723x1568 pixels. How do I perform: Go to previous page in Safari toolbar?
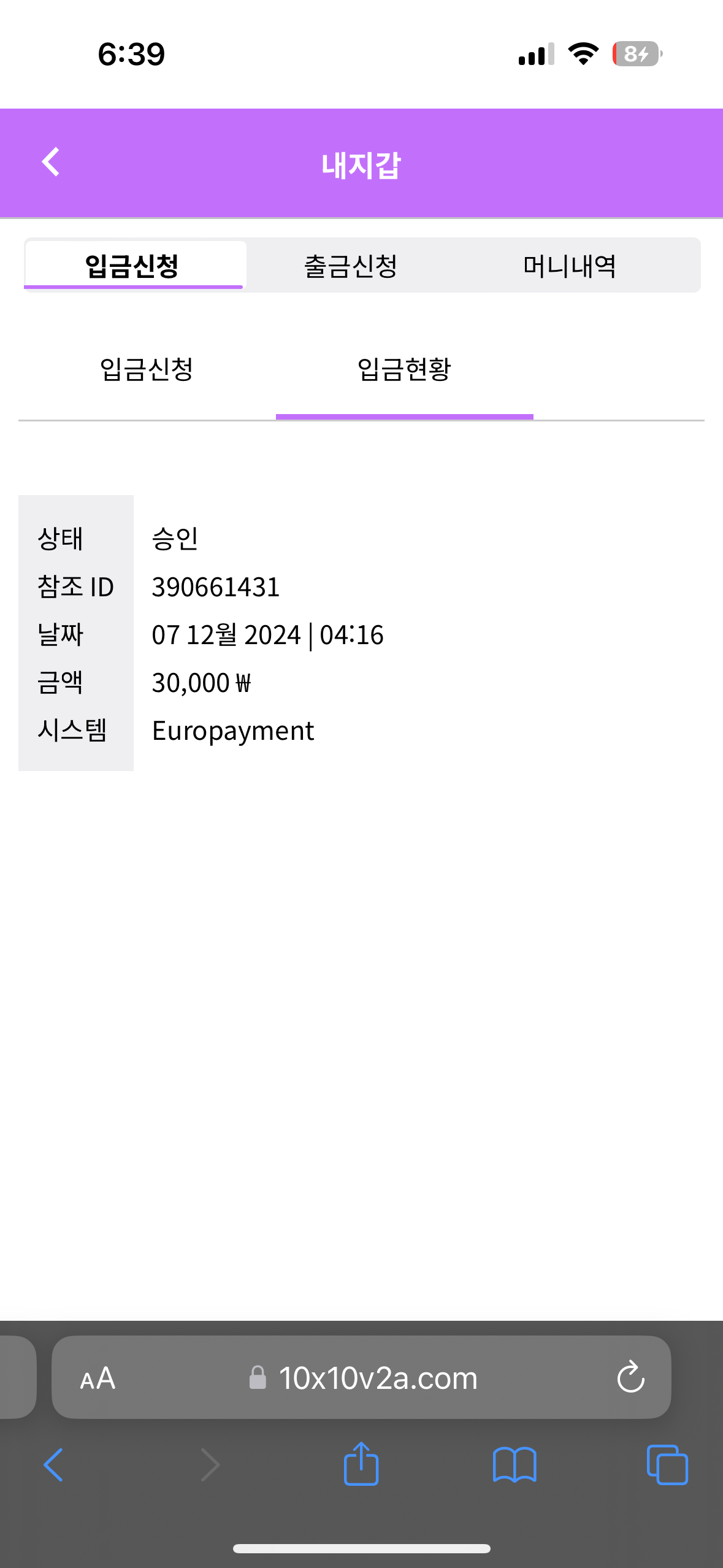tap(53, 1465)
